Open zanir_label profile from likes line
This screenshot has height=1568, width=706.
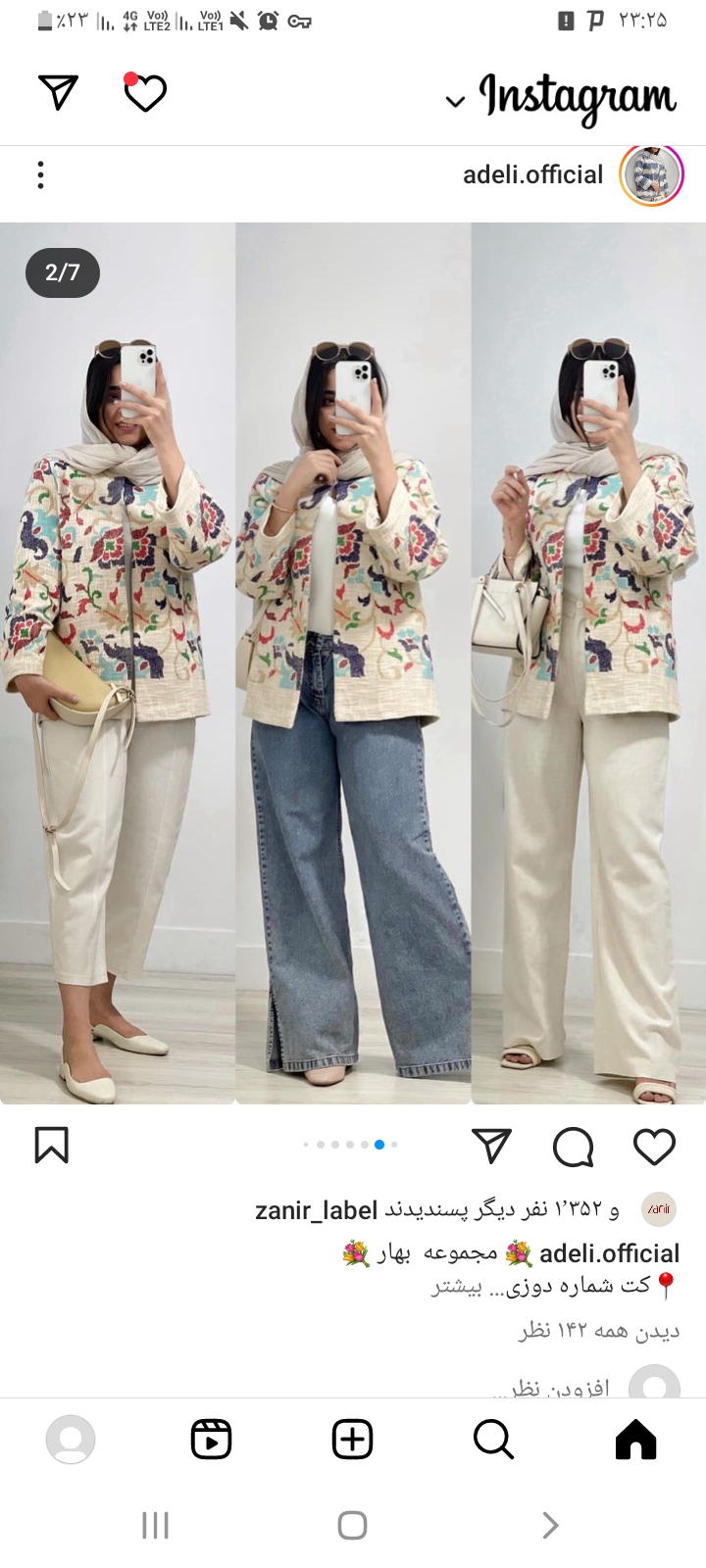[x=316, y=1210]
